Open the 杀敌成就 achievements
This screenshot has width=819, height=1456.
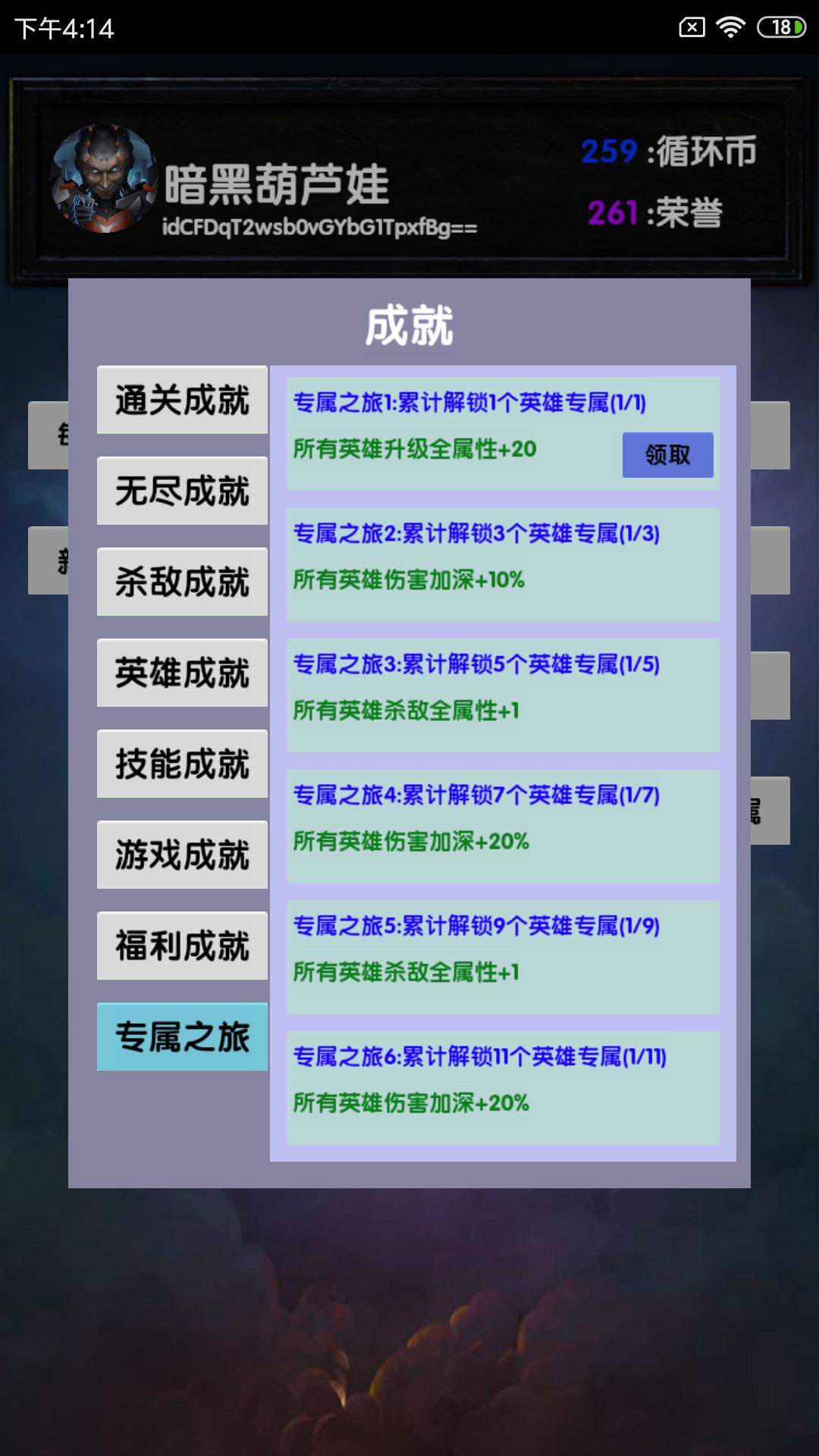tap(182, 582)
